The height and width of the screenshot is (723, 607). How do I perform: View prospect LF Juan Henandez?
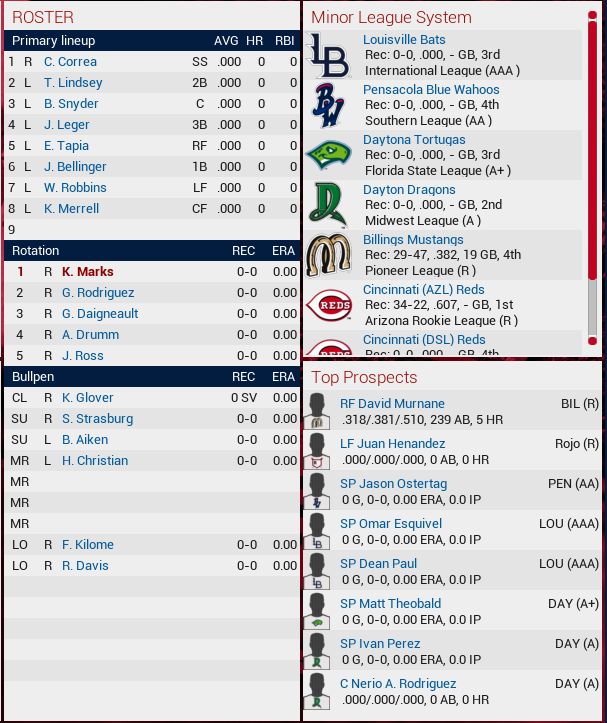point(392,444)
